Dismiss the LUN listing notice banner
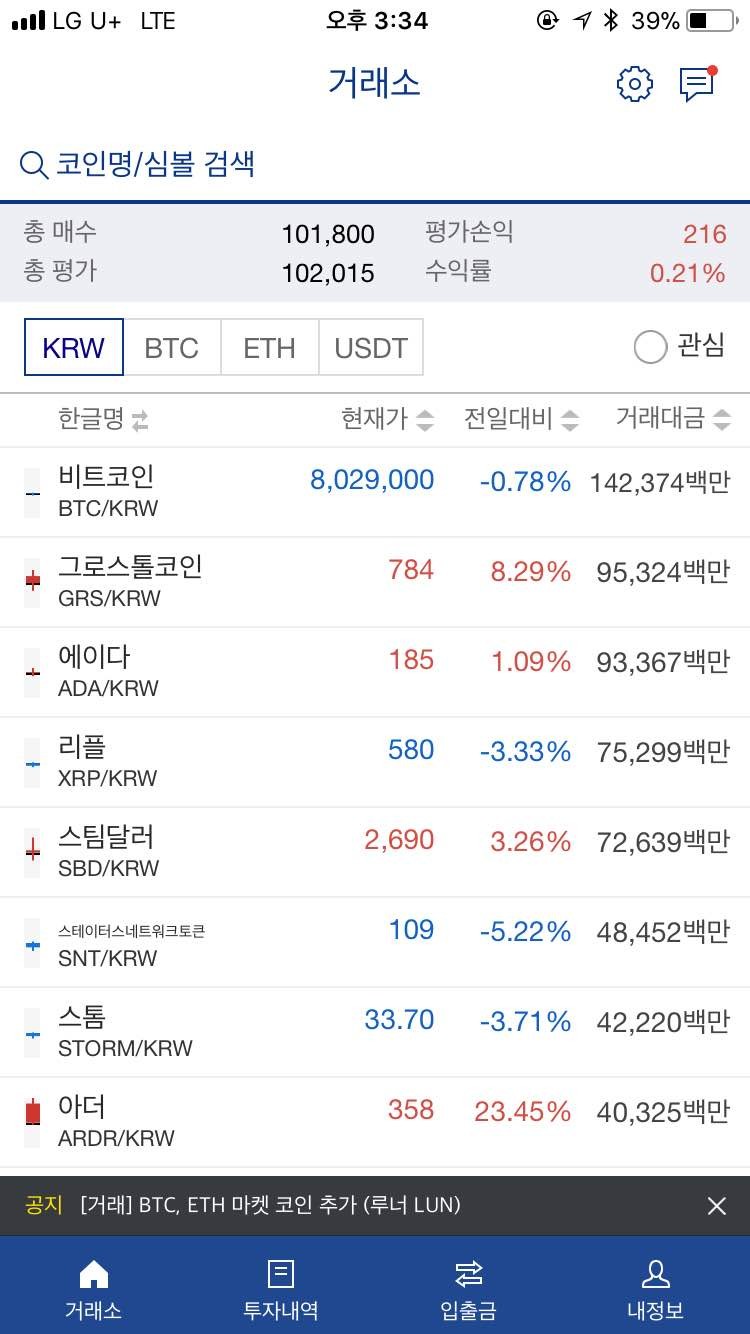 [x=716, y=1206]
